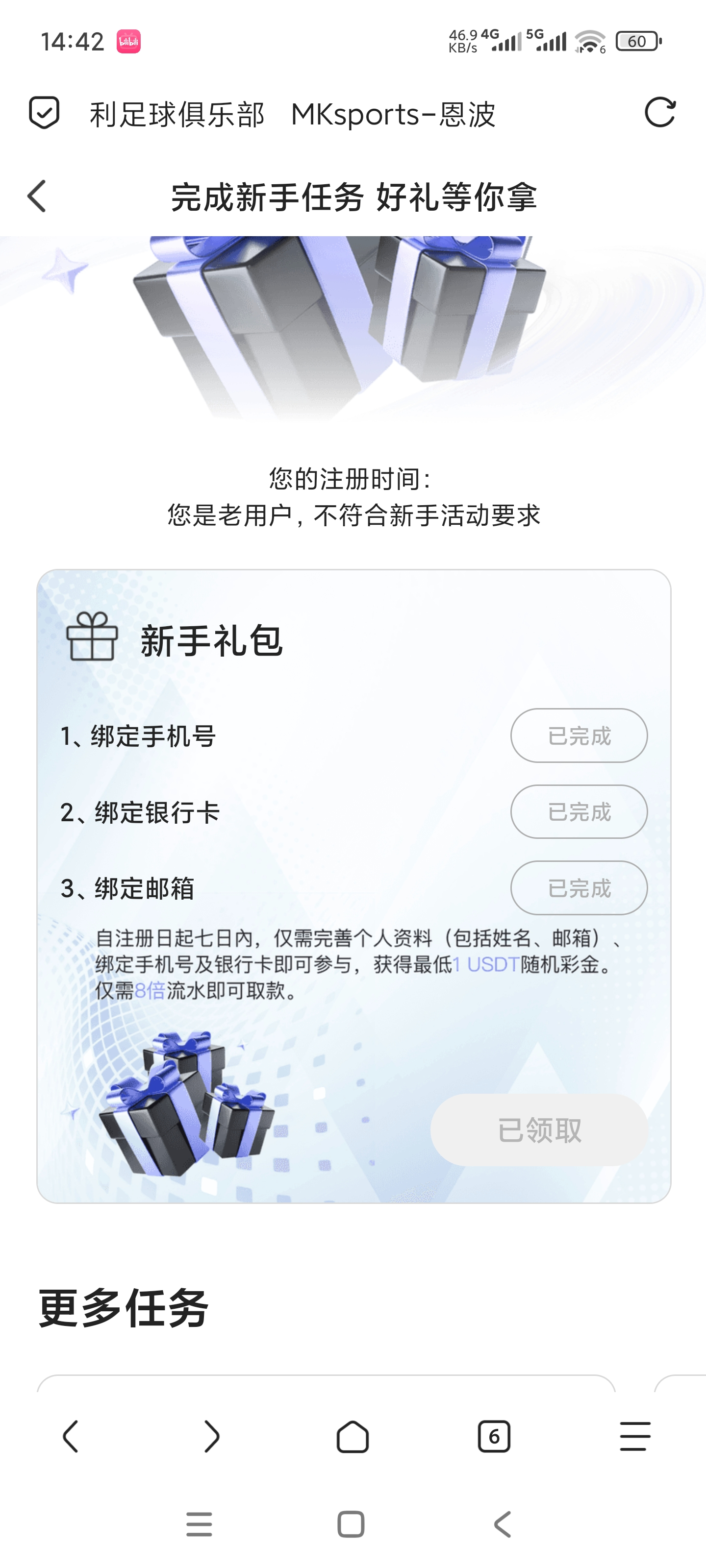Tap 已完成 beside 绑定手机号
The height and width of the screenshot is (1568, 706).
tap(578, 735)
